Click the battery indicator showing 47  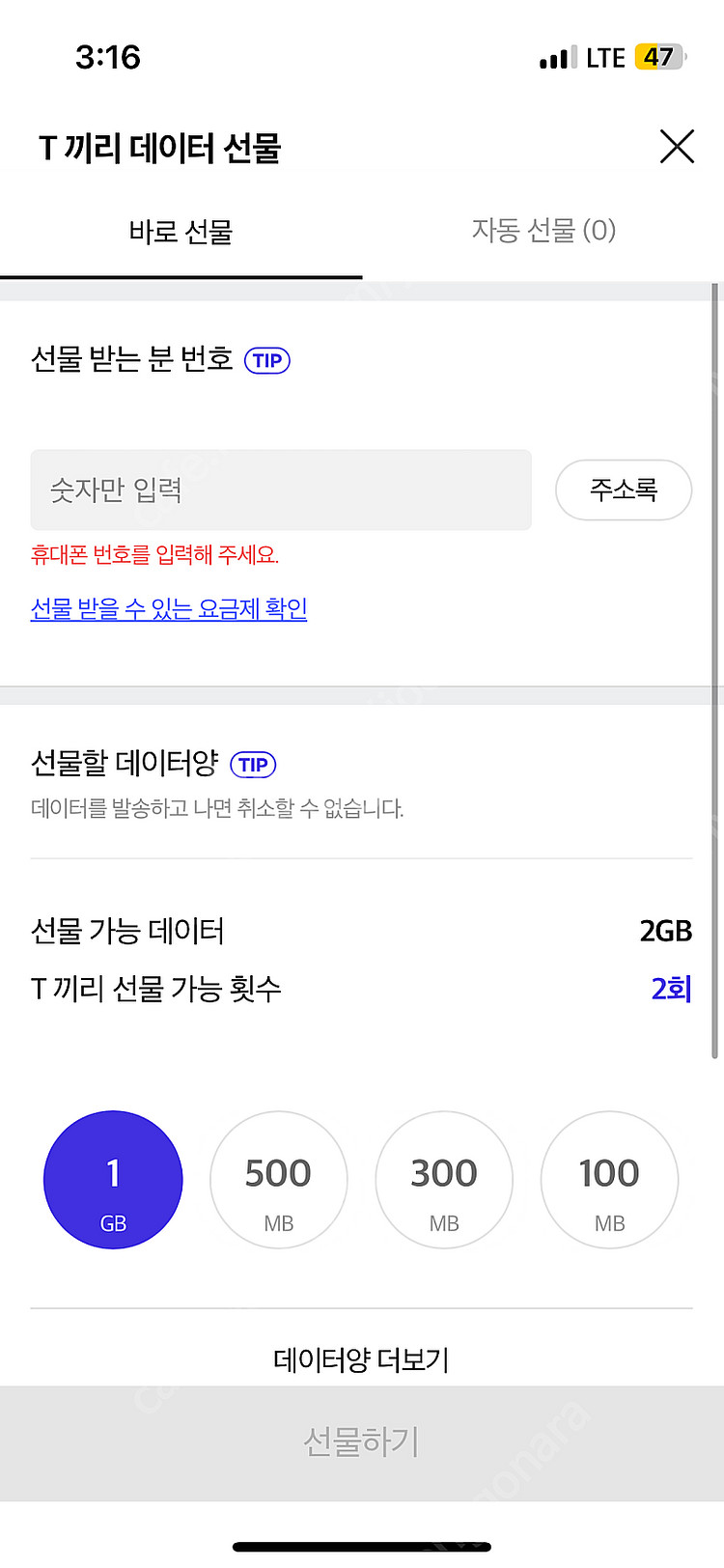[x=658, y=58]
